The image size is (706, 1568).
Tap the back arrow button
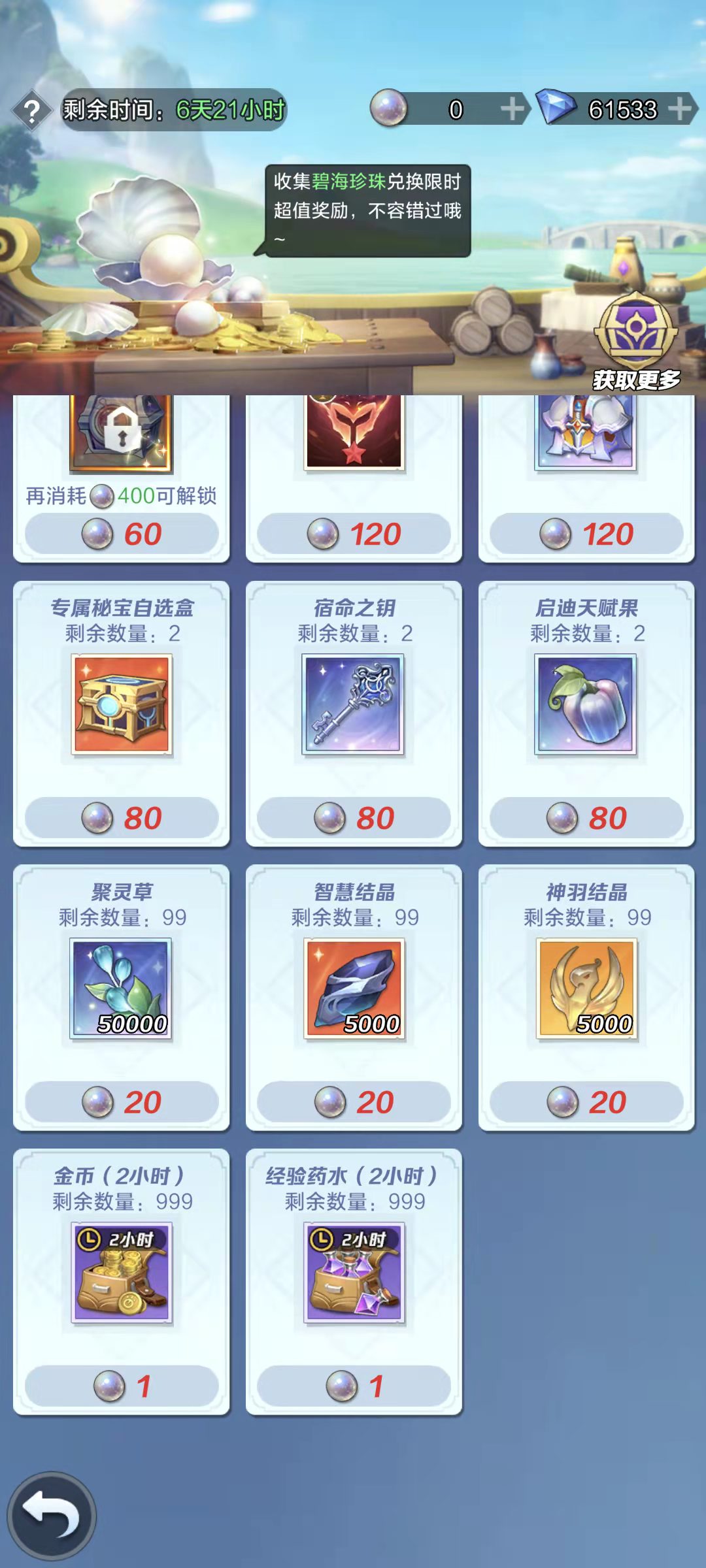[x=52, y=1515]
